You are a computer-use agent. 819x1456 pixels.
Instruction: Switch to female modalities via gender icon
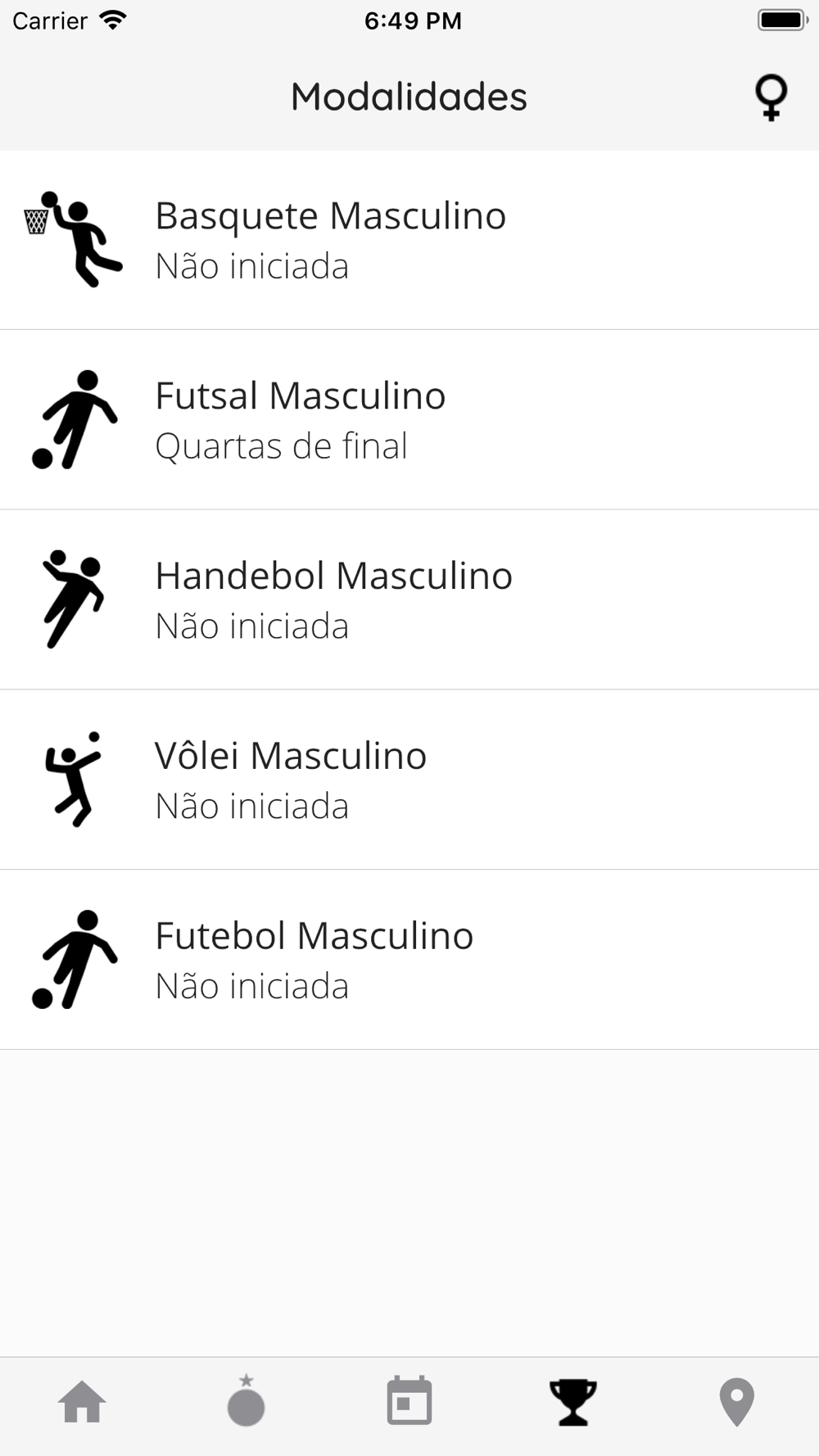[x=771, y=97]
